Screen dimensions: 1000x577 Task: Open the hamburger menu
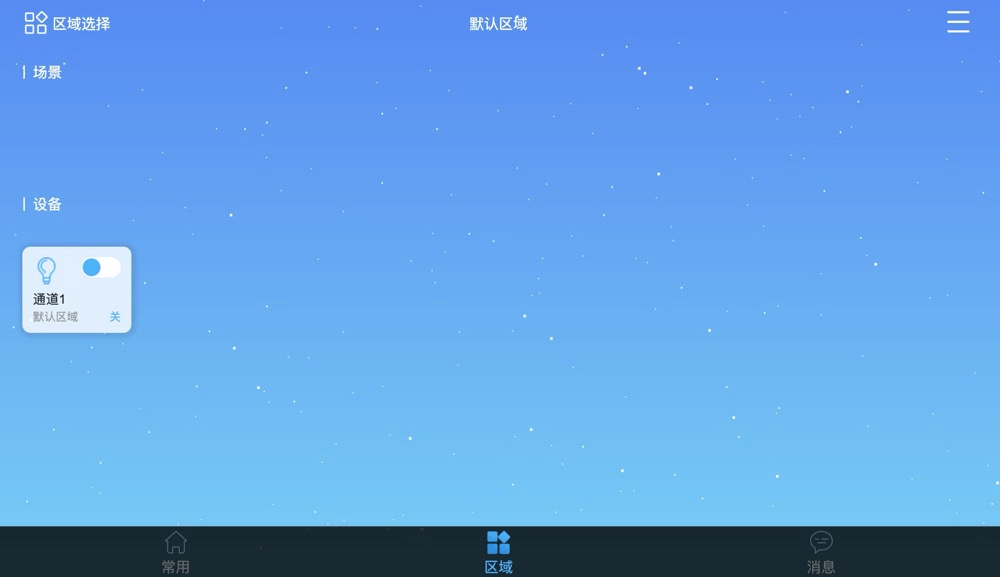[x=958, y=22]
